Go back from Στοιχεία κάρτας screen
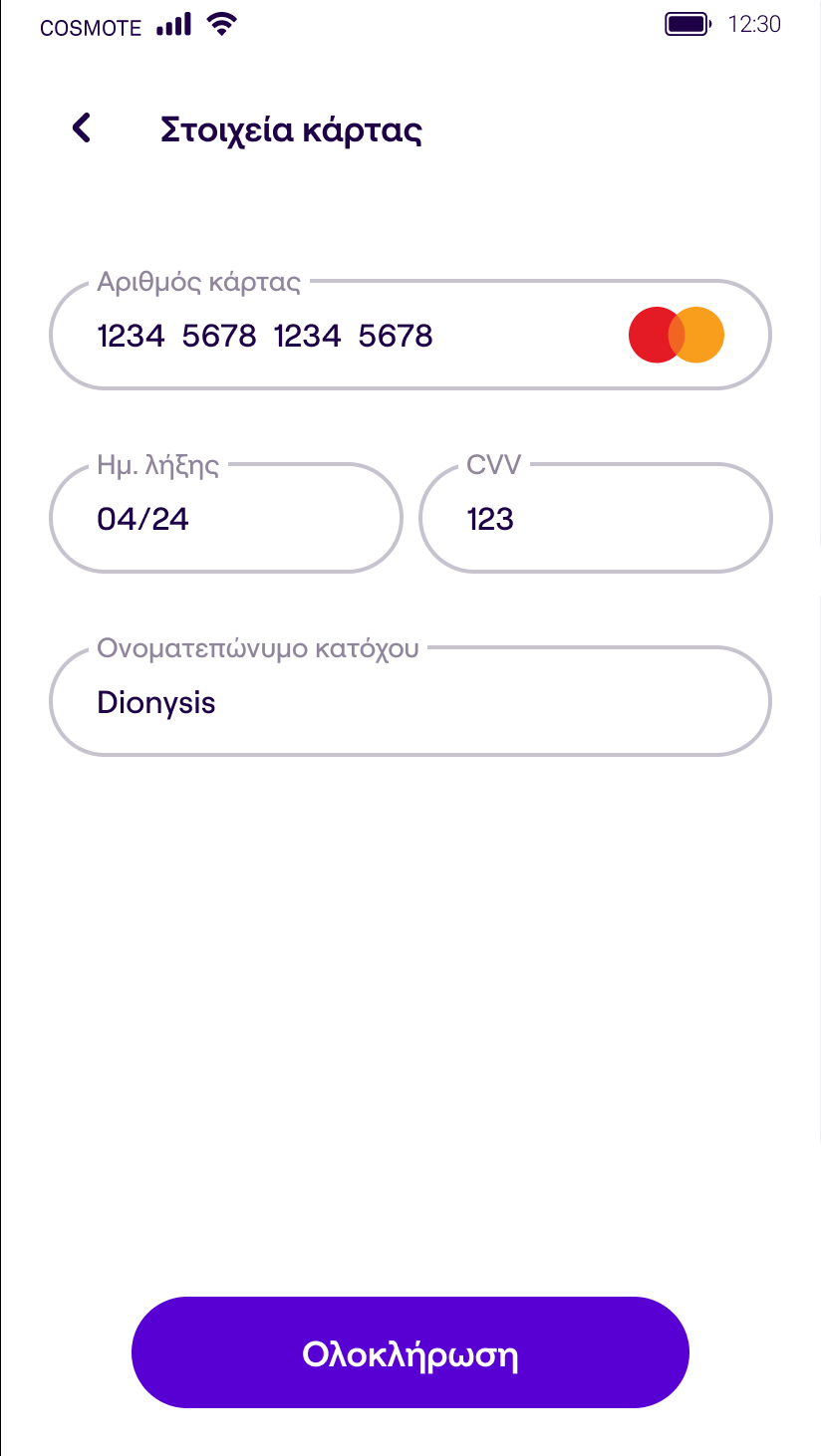This screenshot has height=1456, width=821. click(x=82, y=128)
